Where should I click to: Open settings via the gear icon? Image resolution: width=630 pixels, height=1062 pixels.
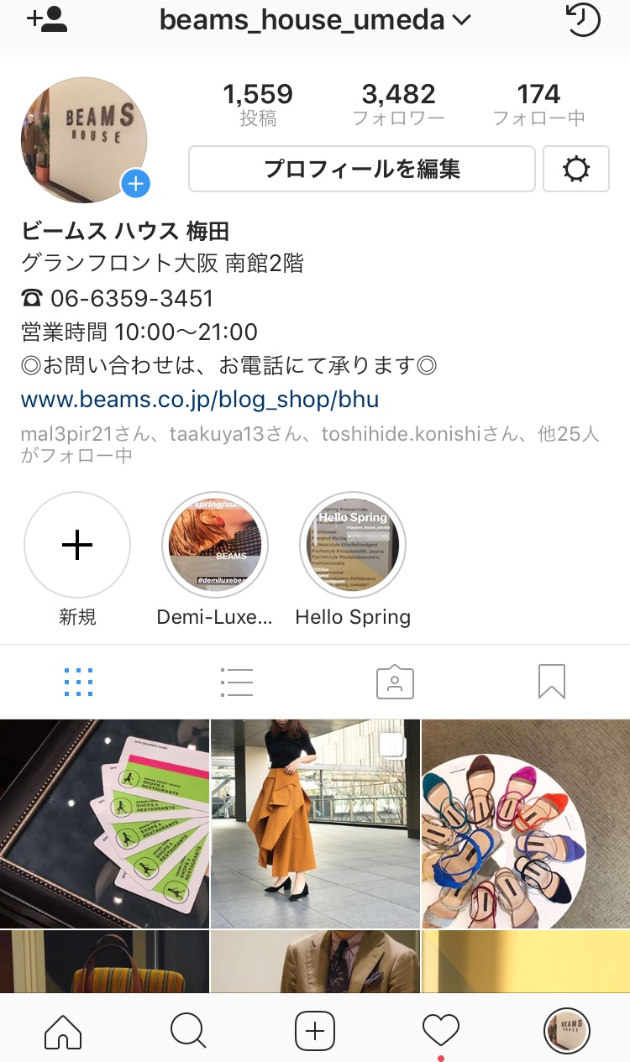point(576,169)
